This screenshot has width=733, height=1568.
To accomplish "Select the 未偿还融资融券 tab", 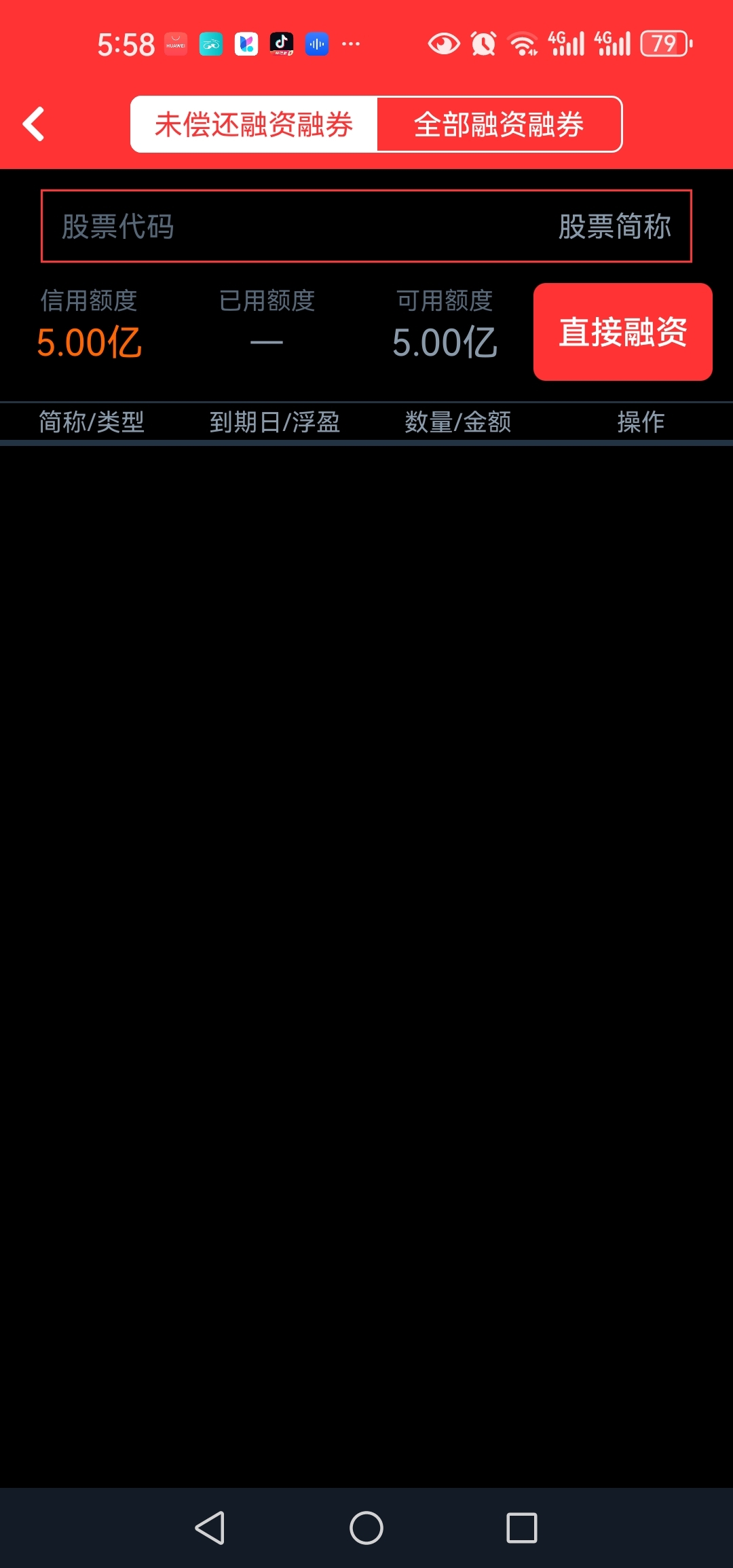I will pyautogui.click(x=254, y=125).
